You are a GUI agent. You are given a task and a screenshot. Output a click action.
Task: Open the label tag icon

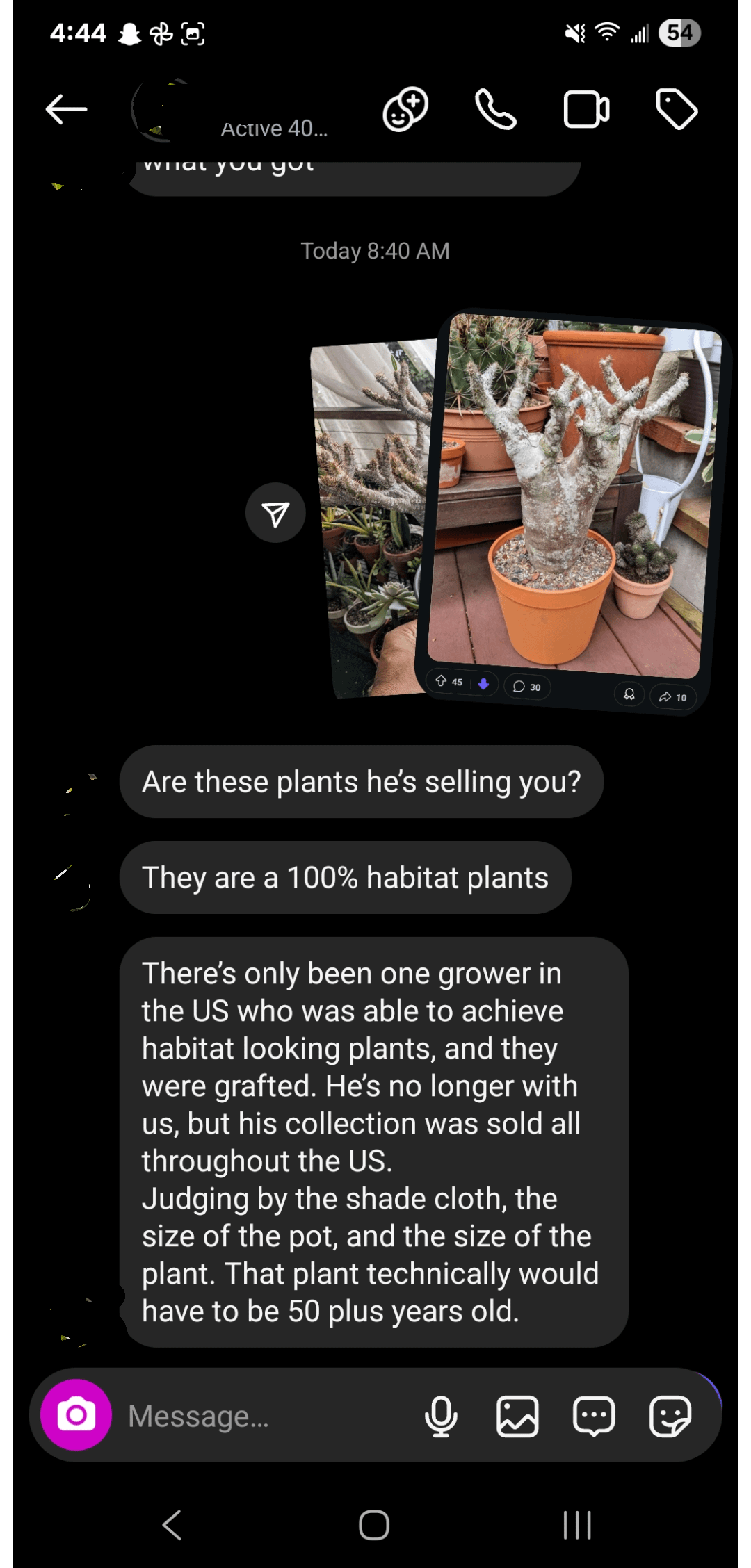(x=676, y=110)
